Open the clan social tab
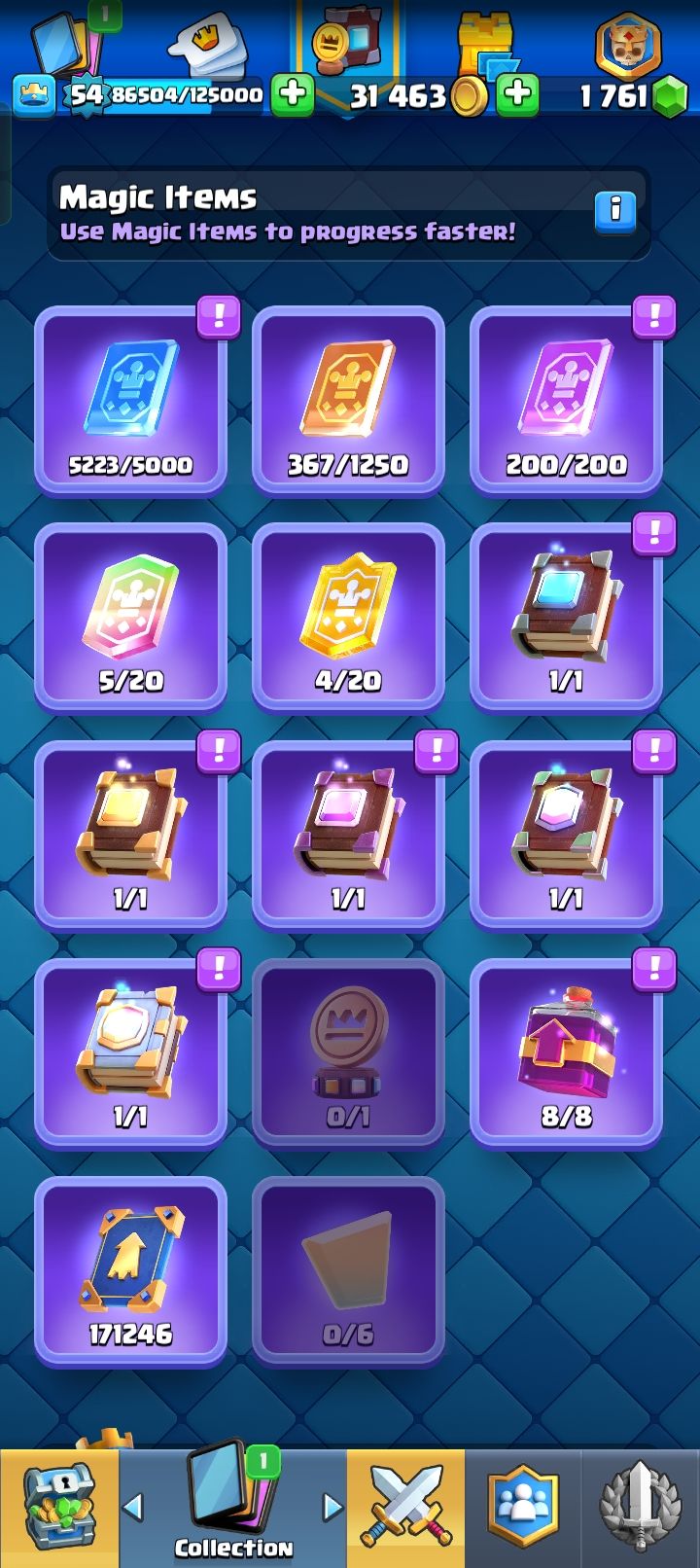 [524, 1508]
